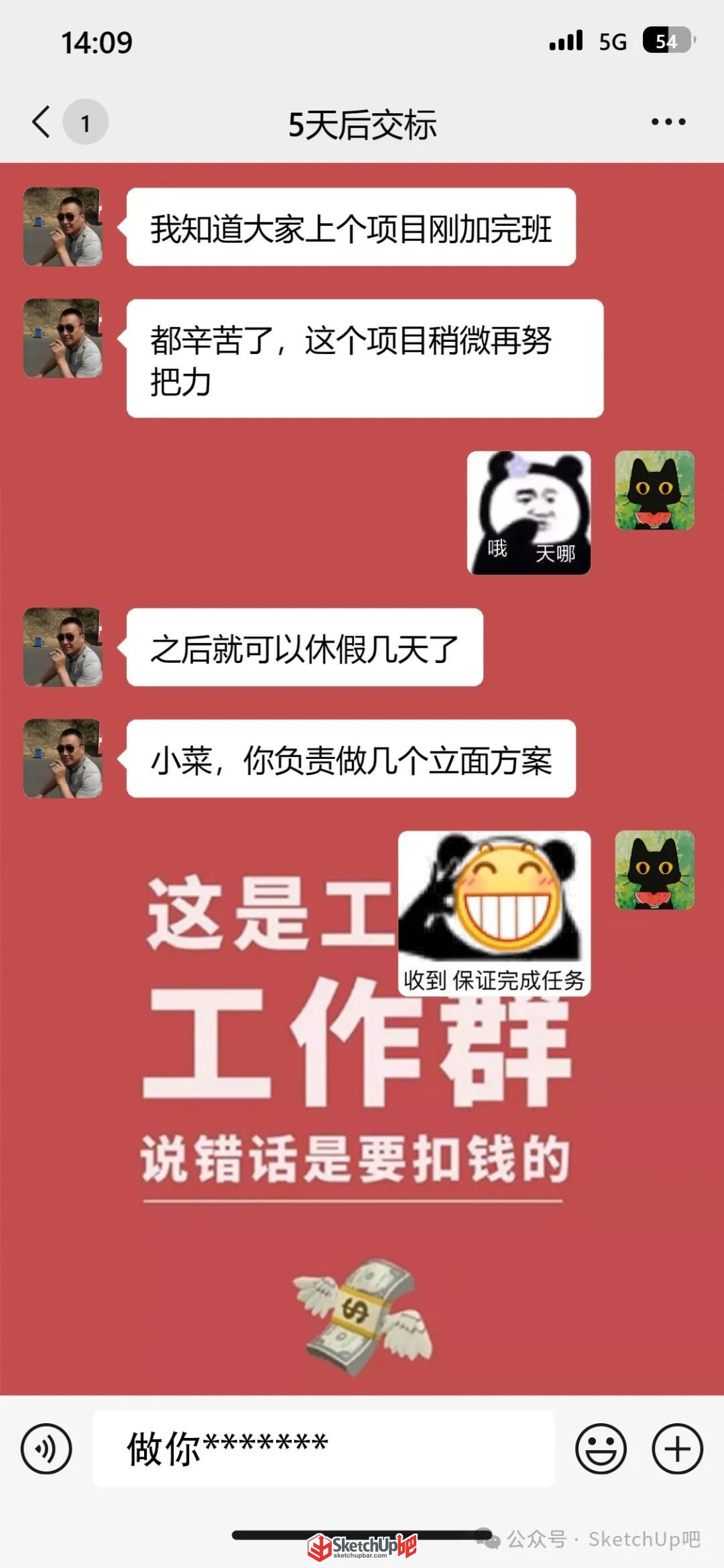Viewport: 724px width, 1568px height.
Task: Switch to voice message input
Action: pos(46,1449)
